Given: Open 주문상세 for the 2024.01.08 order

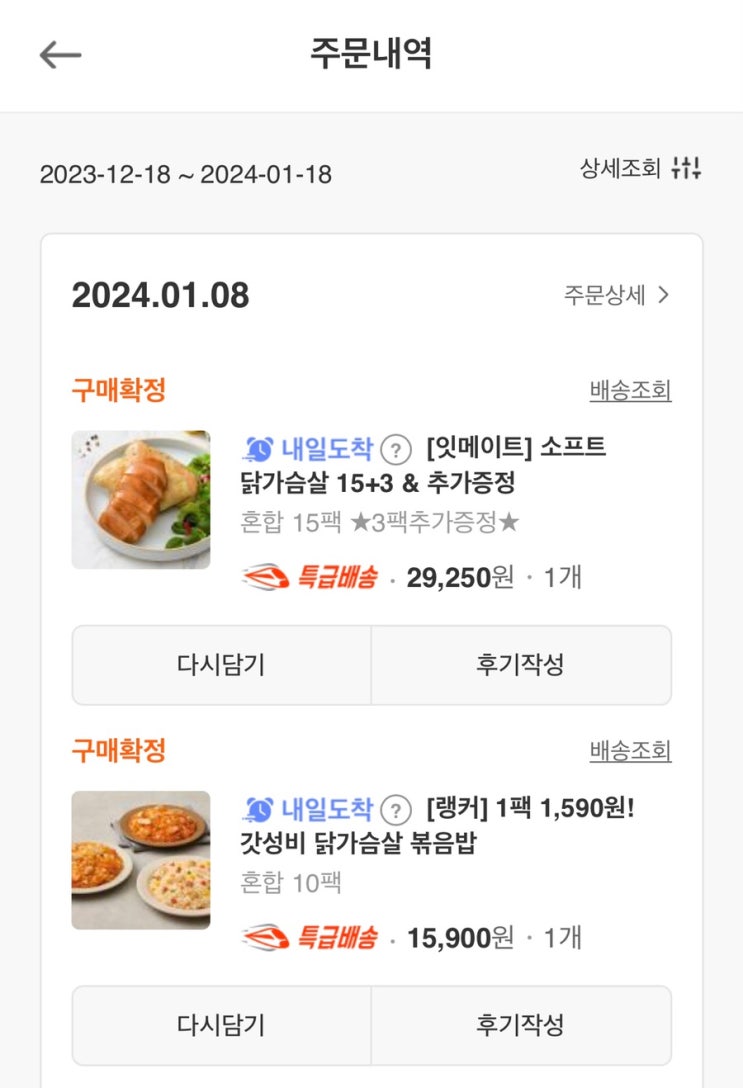Looking at the screenshot, I should click(616, 295).
